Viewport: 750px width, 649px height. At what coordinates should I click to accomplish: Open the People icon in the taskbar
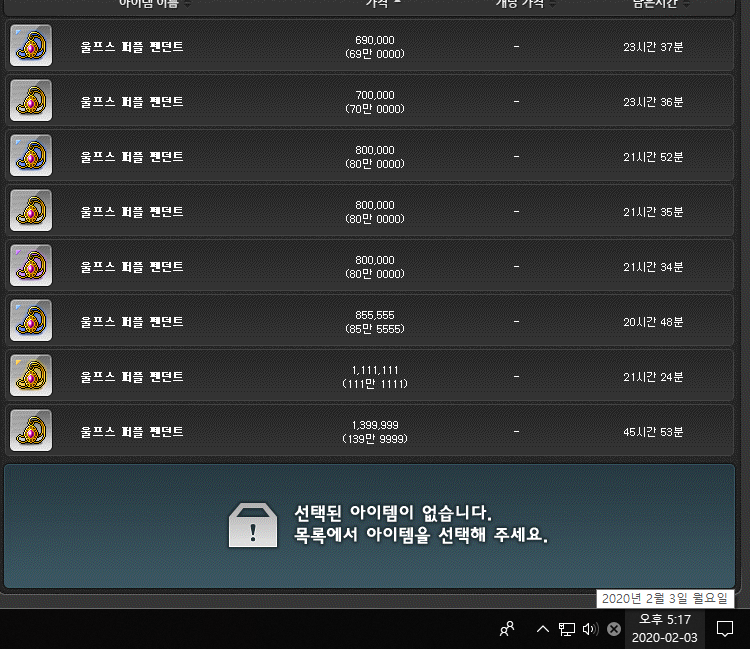tap(507, 629)
